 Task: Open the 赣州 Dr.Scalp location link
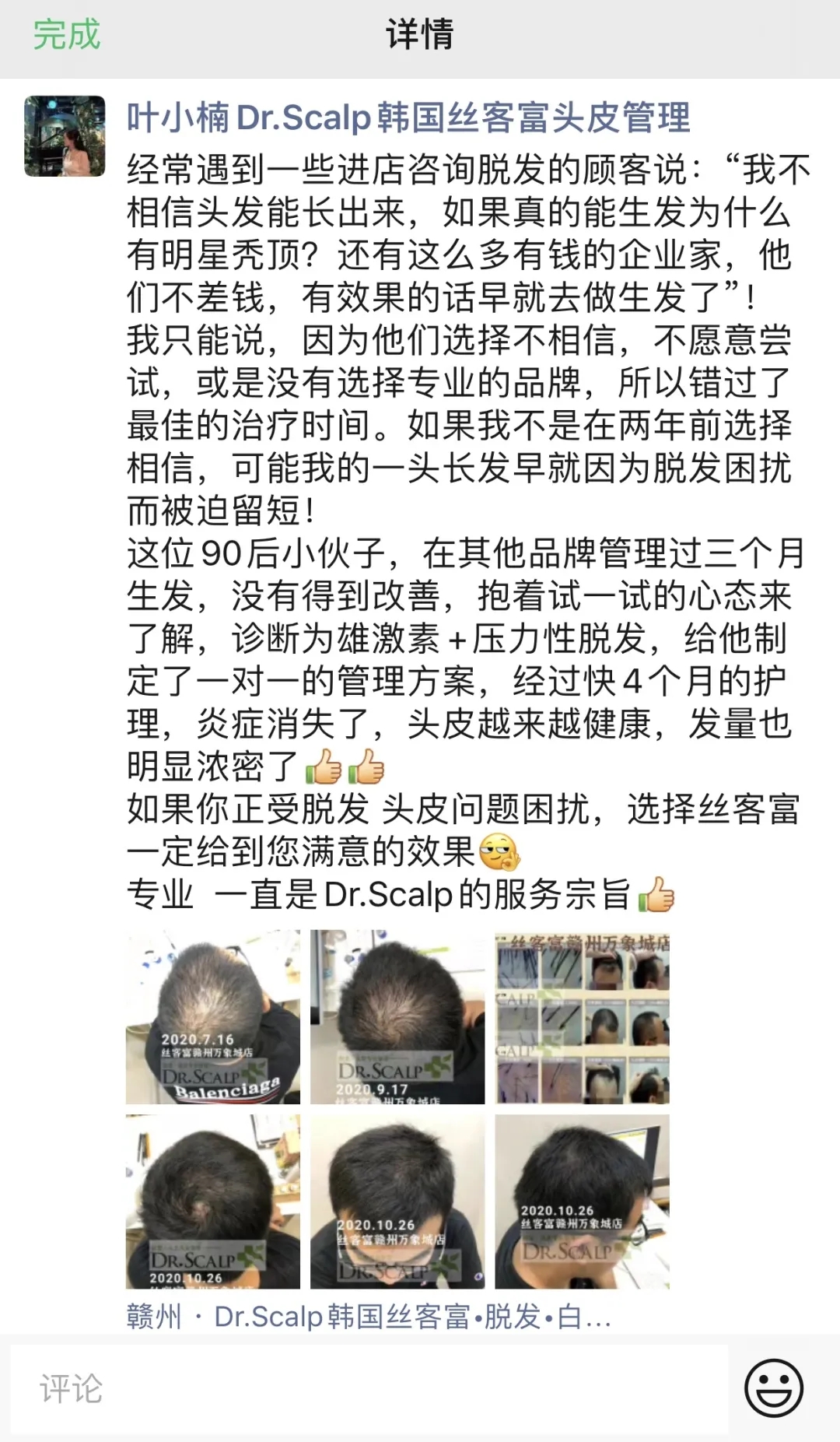tap(369, 1317)
